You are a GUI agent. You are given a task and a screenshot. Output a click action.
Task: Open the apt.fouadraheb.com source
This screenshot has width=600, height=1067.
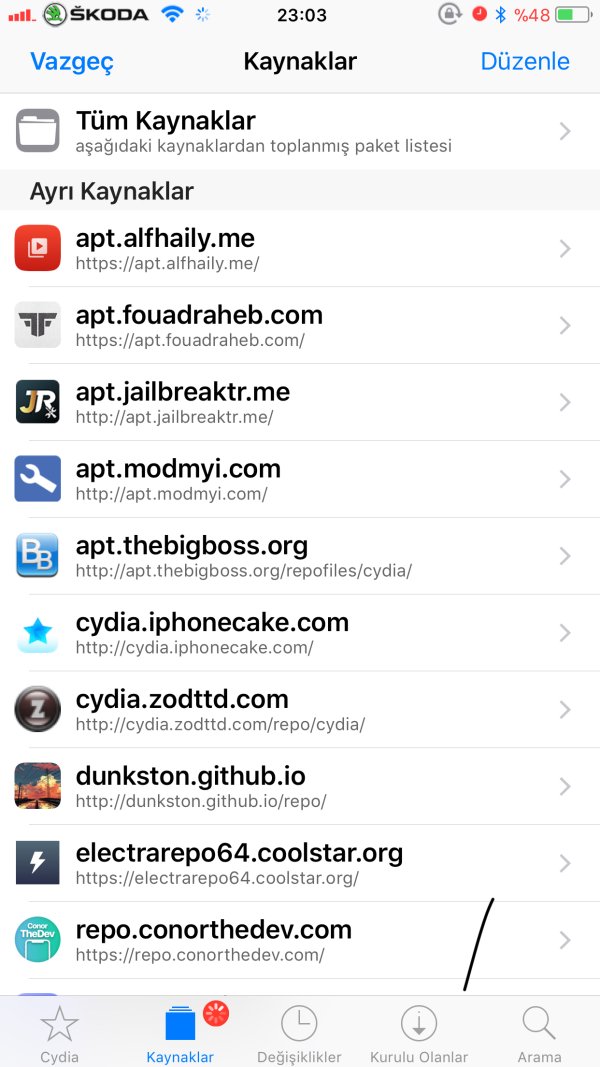coord(300,325)
